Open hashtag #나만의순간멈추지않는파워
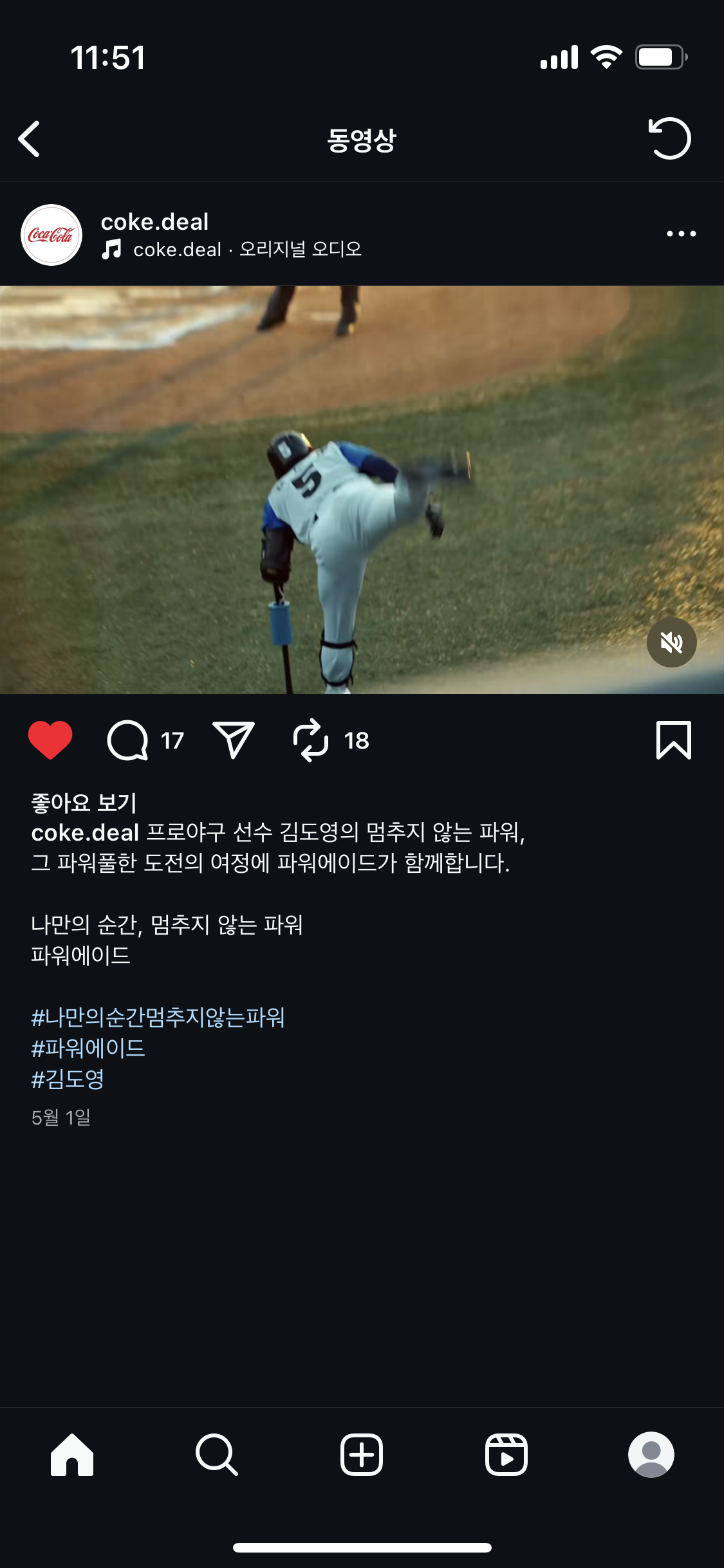The width and height of the screenshot is (724, 1568). [158, 1018]
